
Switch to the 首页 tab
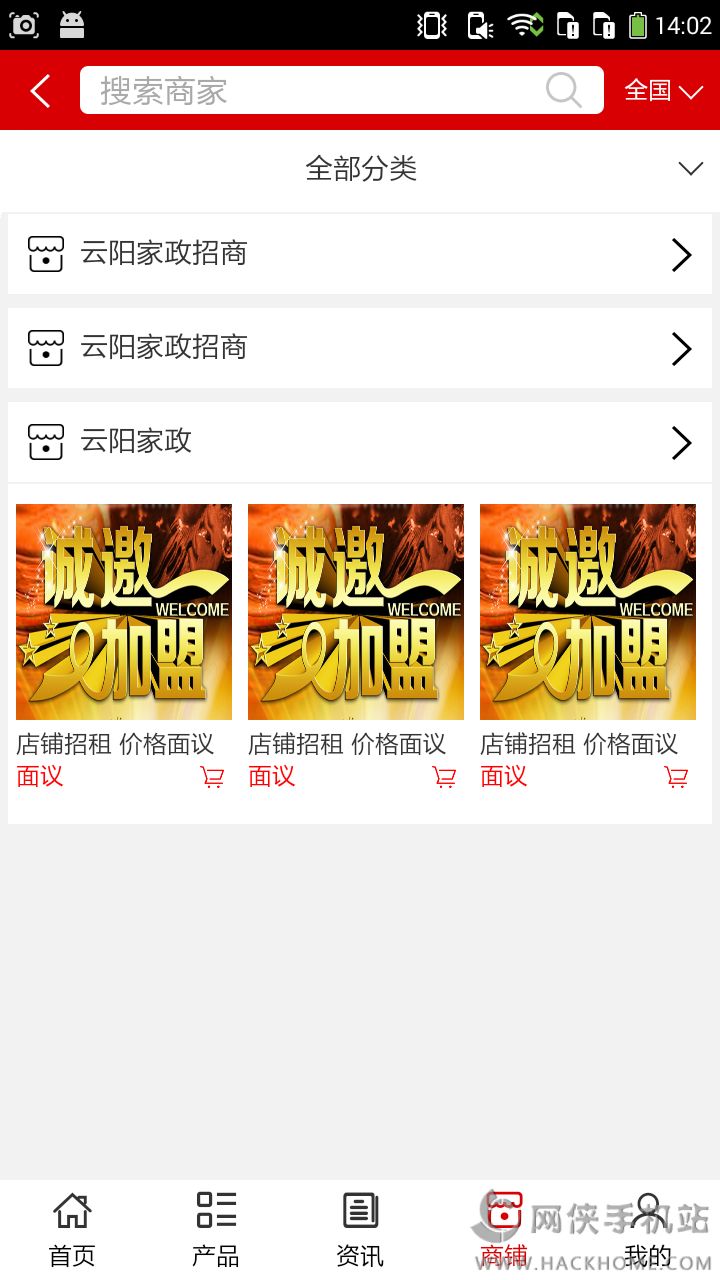point(72,1229)
